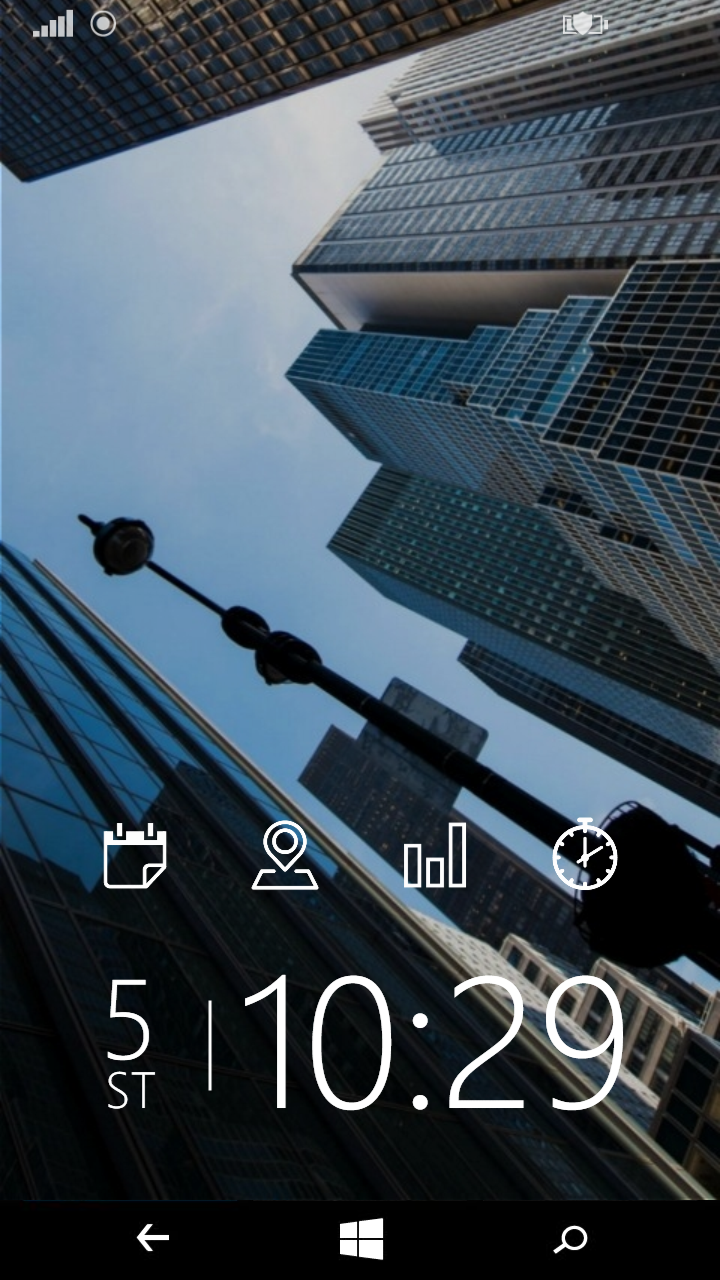The image size is (720, 1280).
Task: Open the stopwatch timer icon
Action: [x=585, y=853]
